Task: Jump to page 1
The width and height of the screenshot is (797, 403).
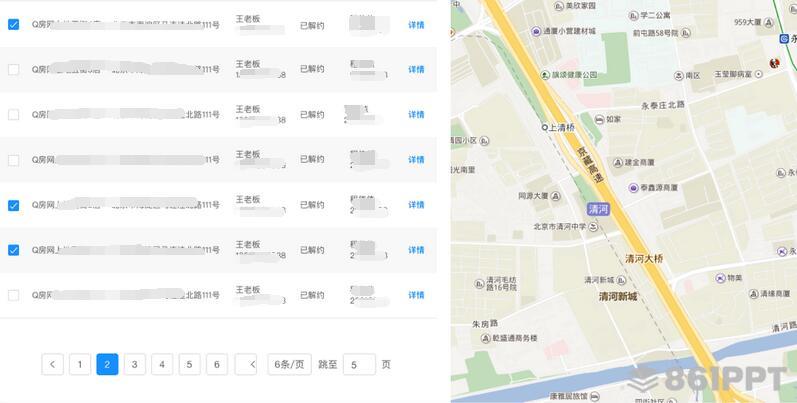Action: coord(80,365)
